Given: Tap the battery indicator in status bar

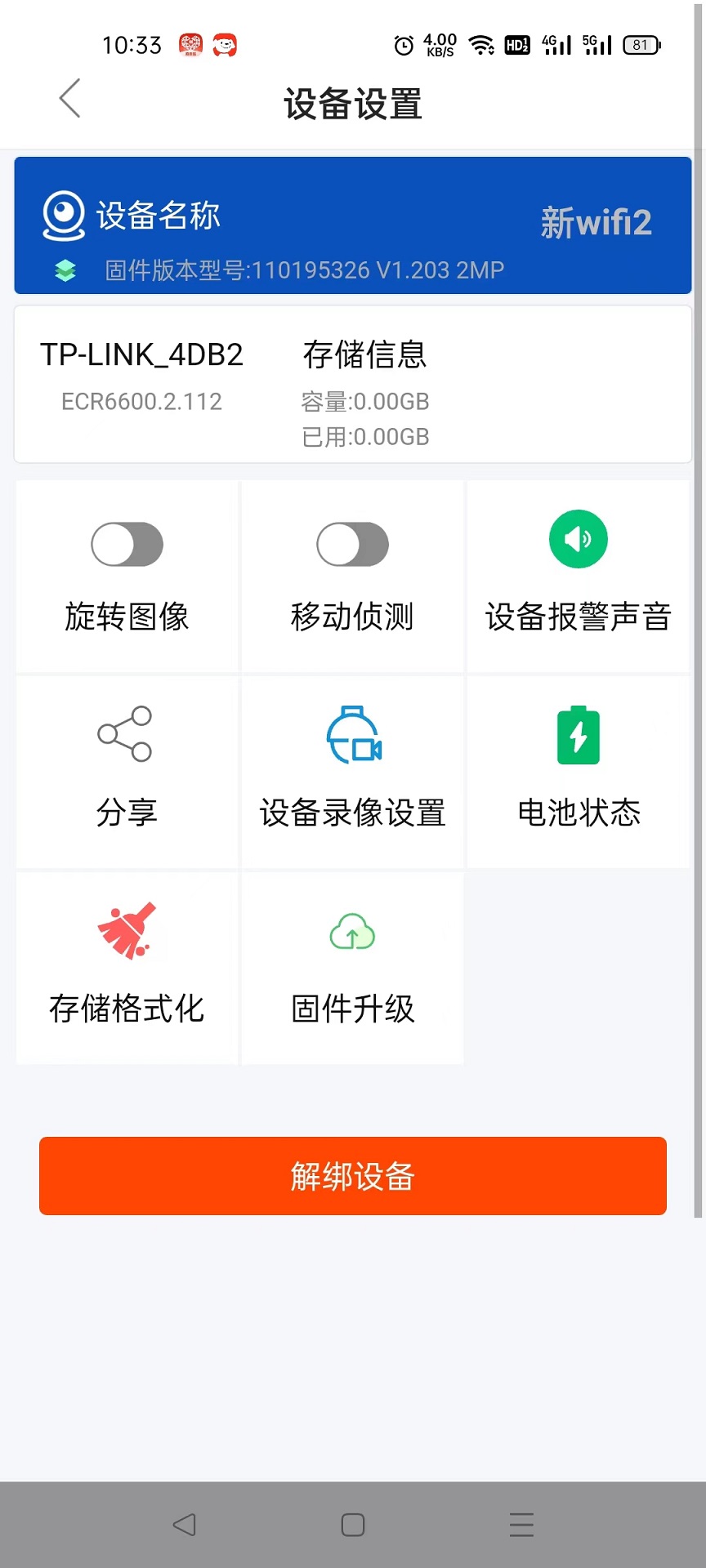Looking at the screenshot, I should point(641,45).
